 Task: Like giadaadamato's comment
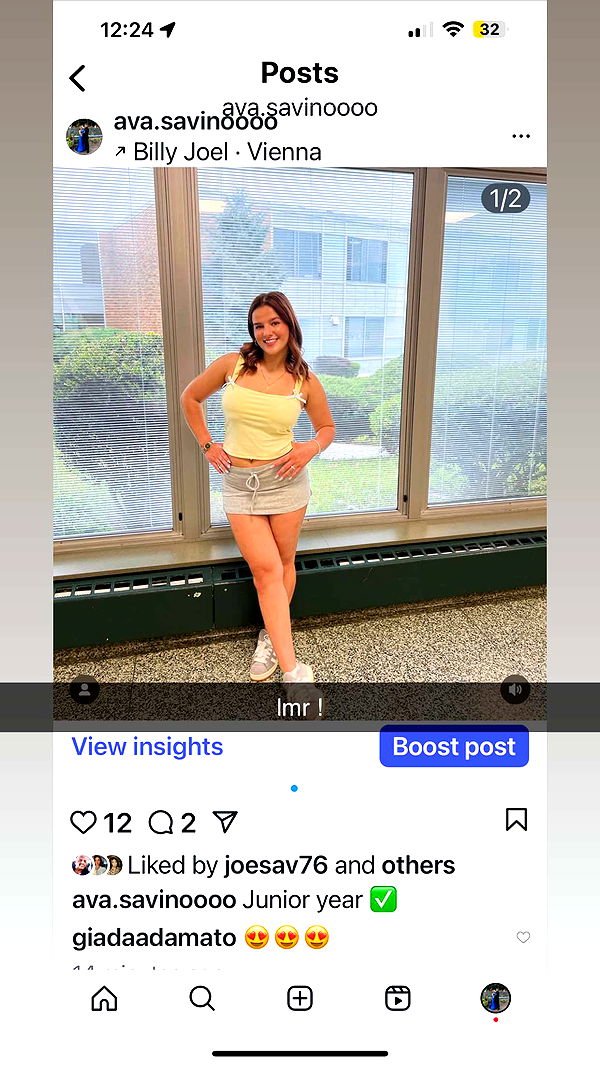click(523, 937)
